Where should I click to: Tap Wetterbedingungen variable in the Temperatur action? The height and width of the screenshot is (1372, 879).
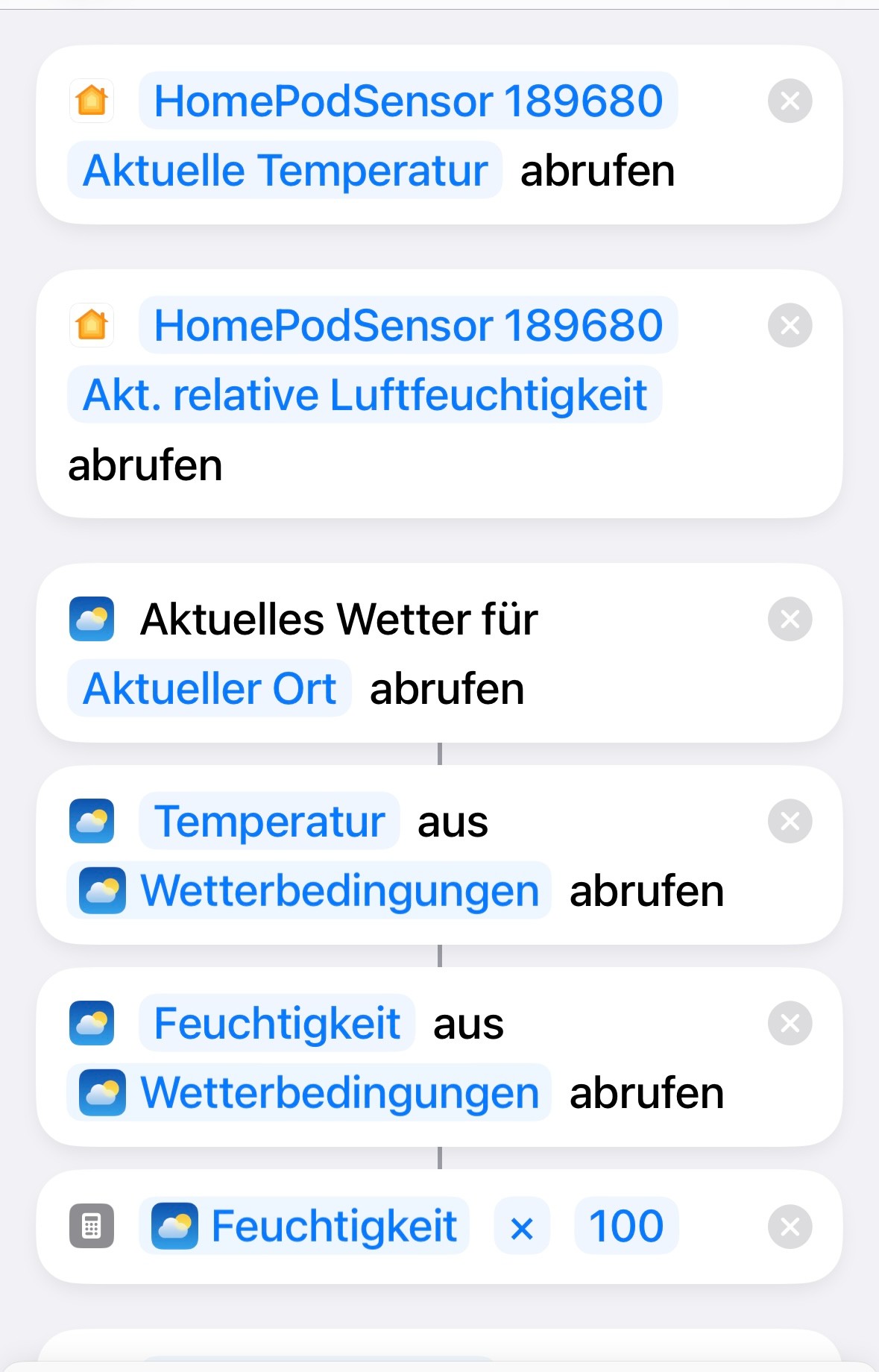pos(309,890)
